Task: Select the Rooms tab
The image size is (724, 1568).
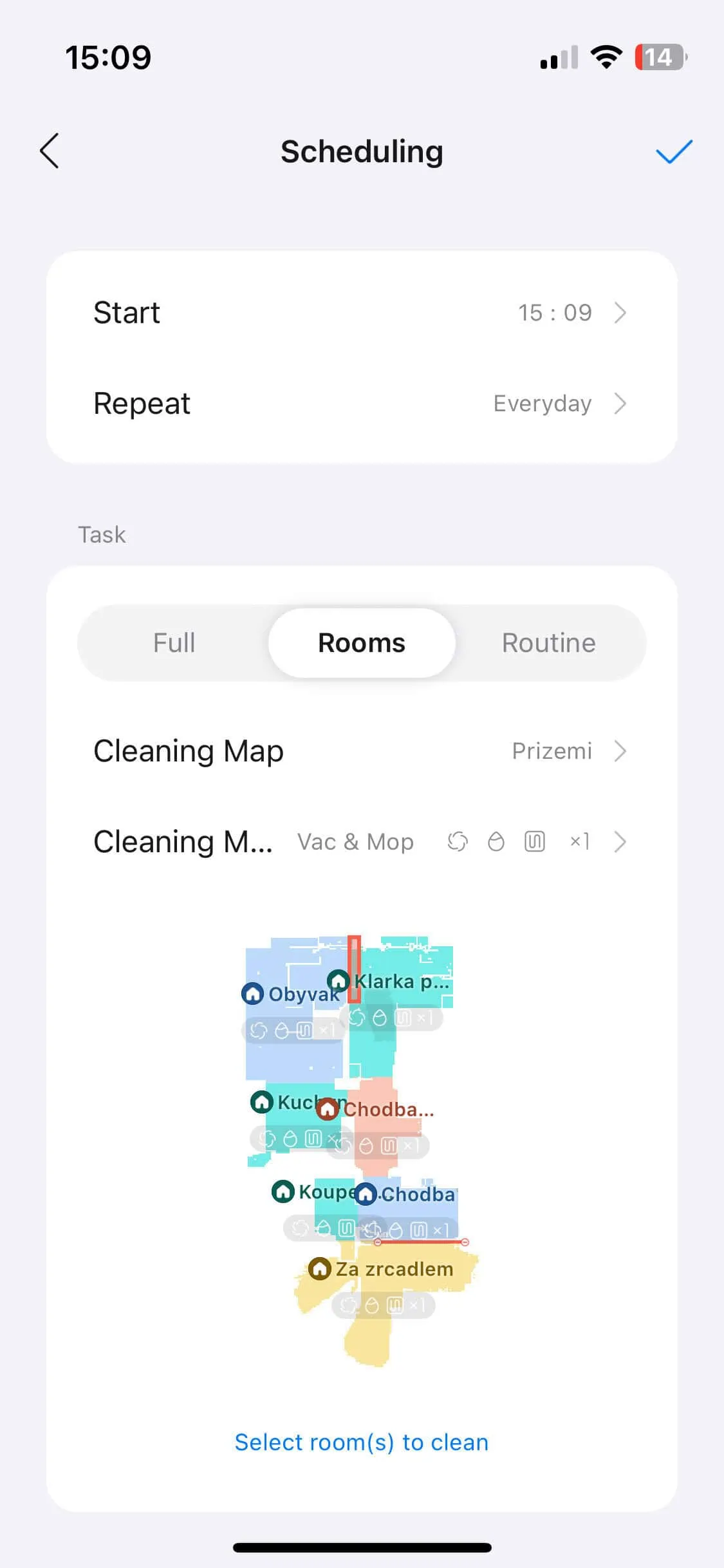Action: [x=361, y=643]
